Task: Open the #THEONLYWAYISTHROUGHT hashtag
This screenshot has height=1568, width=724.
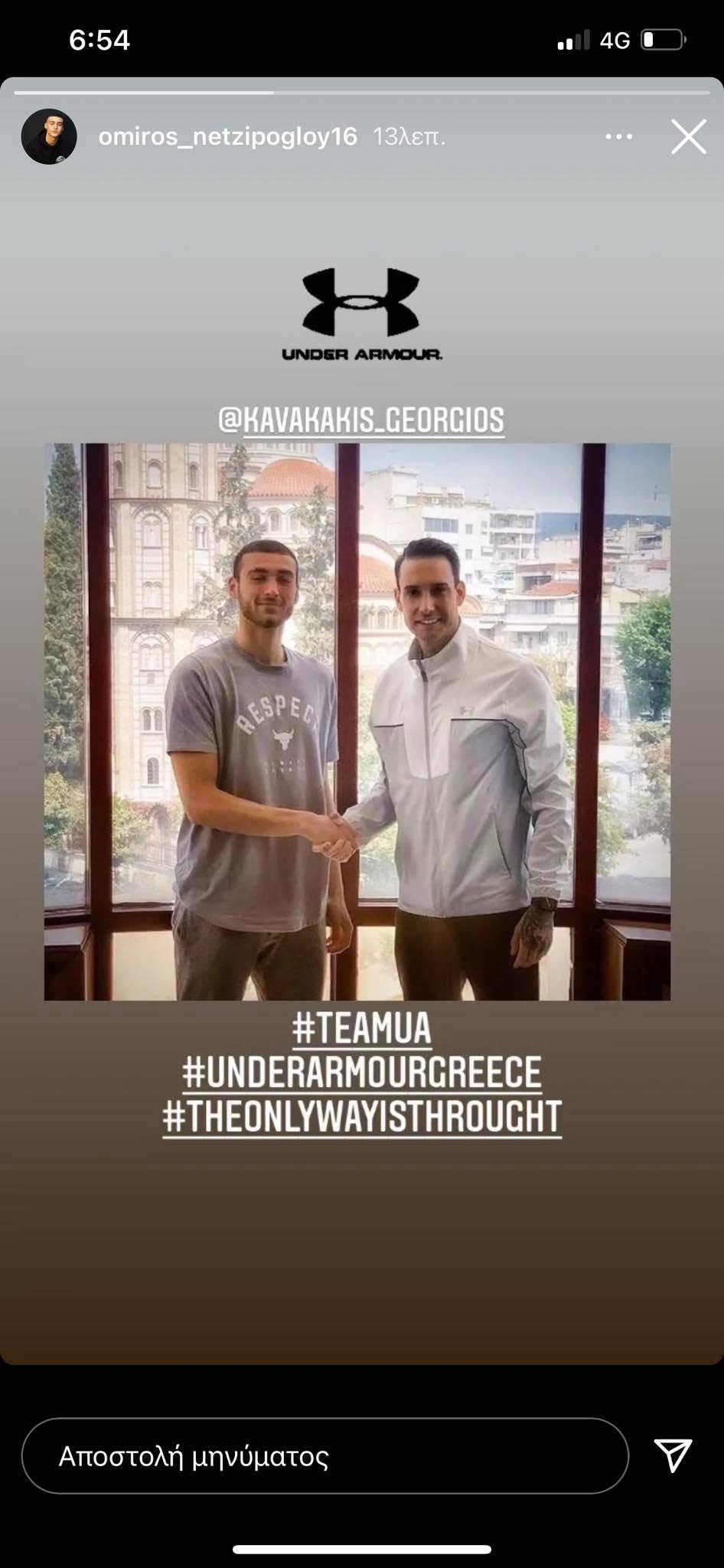Action: tap(361, 1116)
